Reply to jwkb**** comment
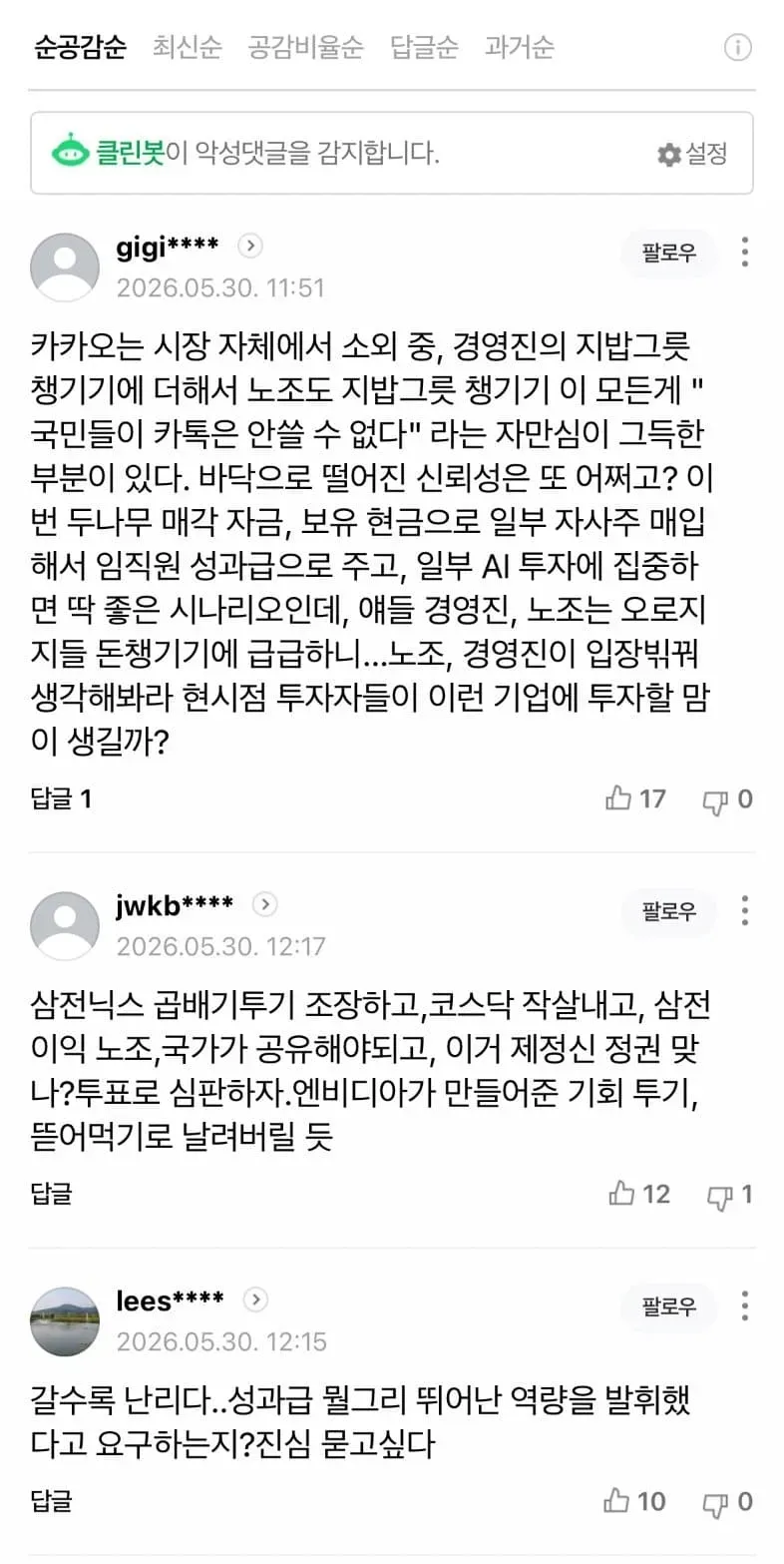Viewport: 784px width, 1564px height. click(x=51, y=1194)
